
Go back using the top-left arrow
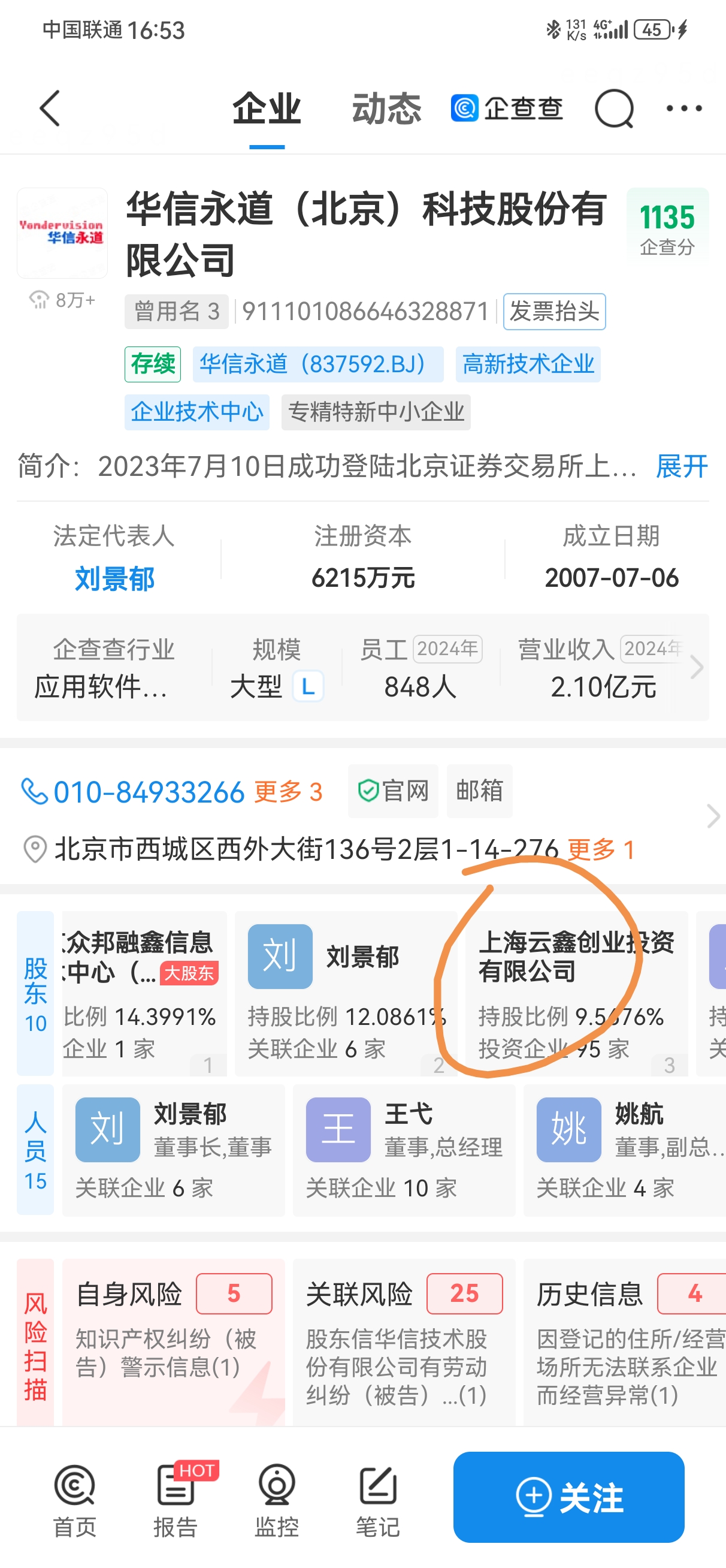[x=50, y=109]
